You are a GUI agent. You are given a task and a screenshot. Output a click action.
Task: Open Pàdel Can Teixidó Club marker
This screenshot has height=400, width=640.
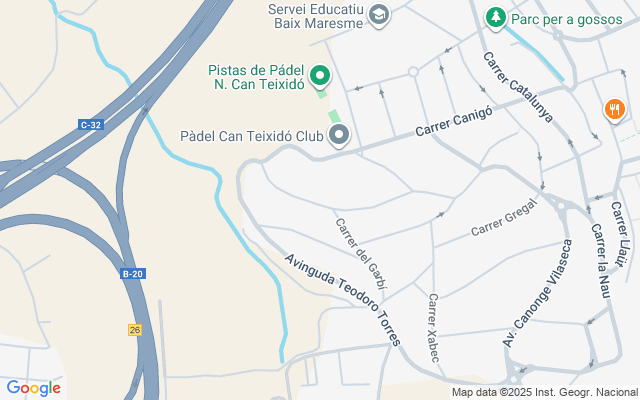pos(339,134)
